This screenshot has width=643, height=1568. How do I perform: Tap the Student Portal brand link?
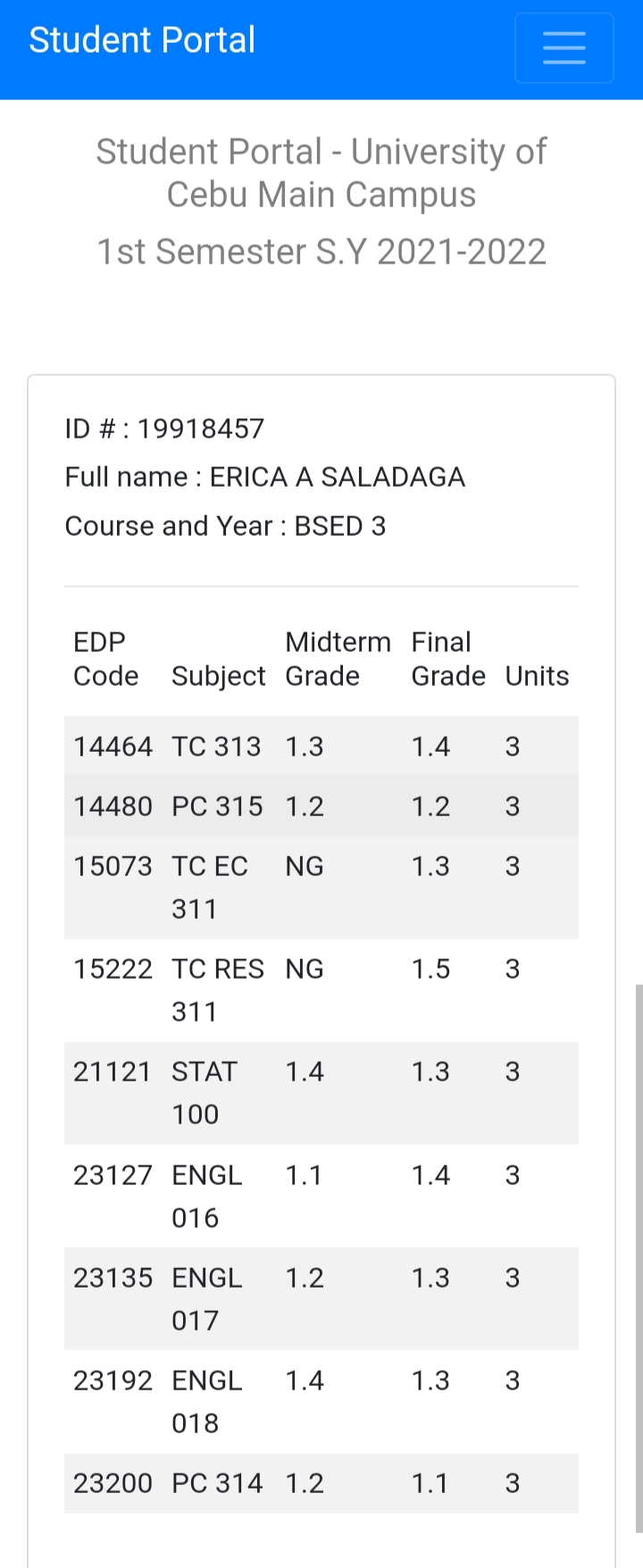pos(142,41)
